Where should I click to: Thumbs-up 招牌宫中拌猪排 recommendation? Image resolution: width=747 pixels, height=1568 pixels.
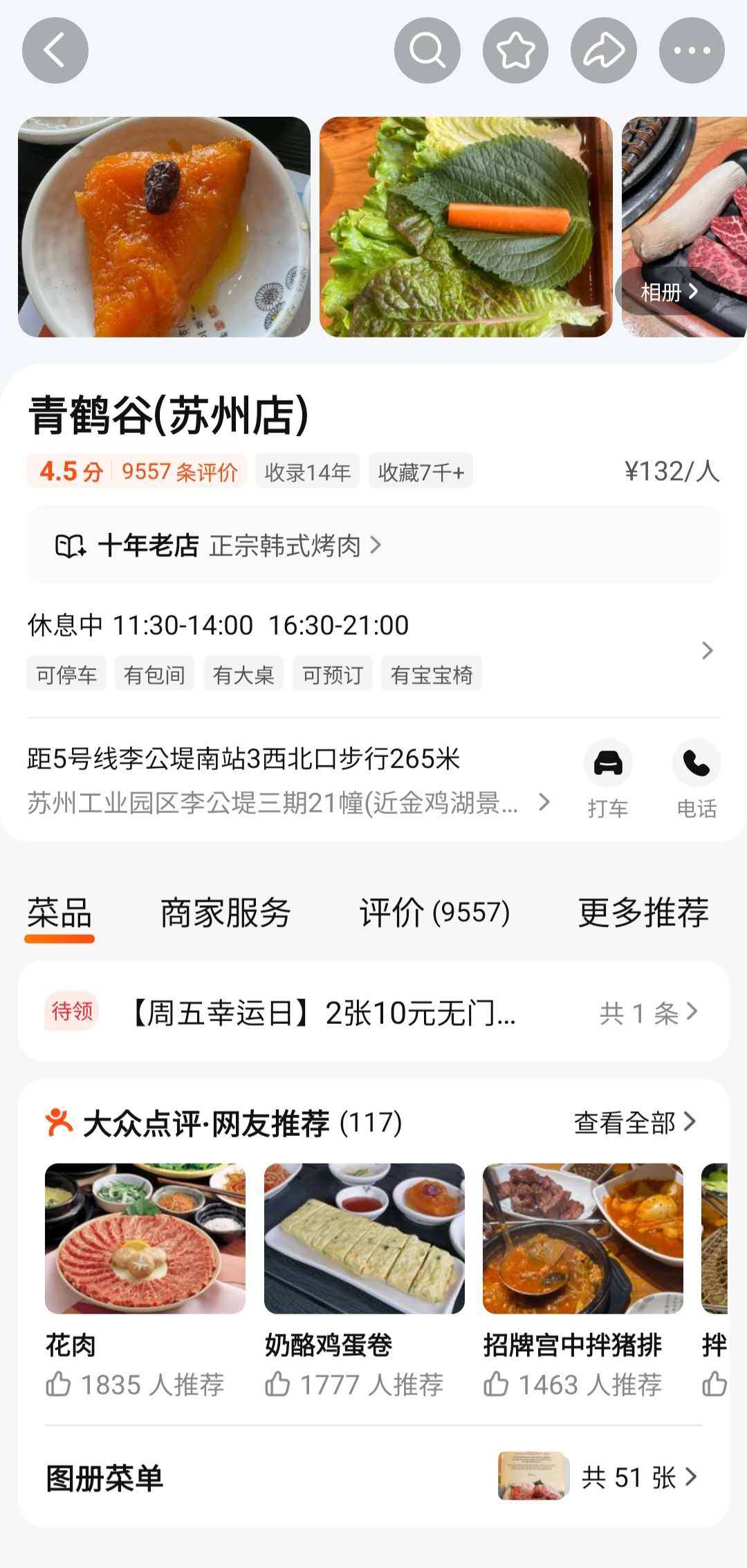tap(497, 1383)
